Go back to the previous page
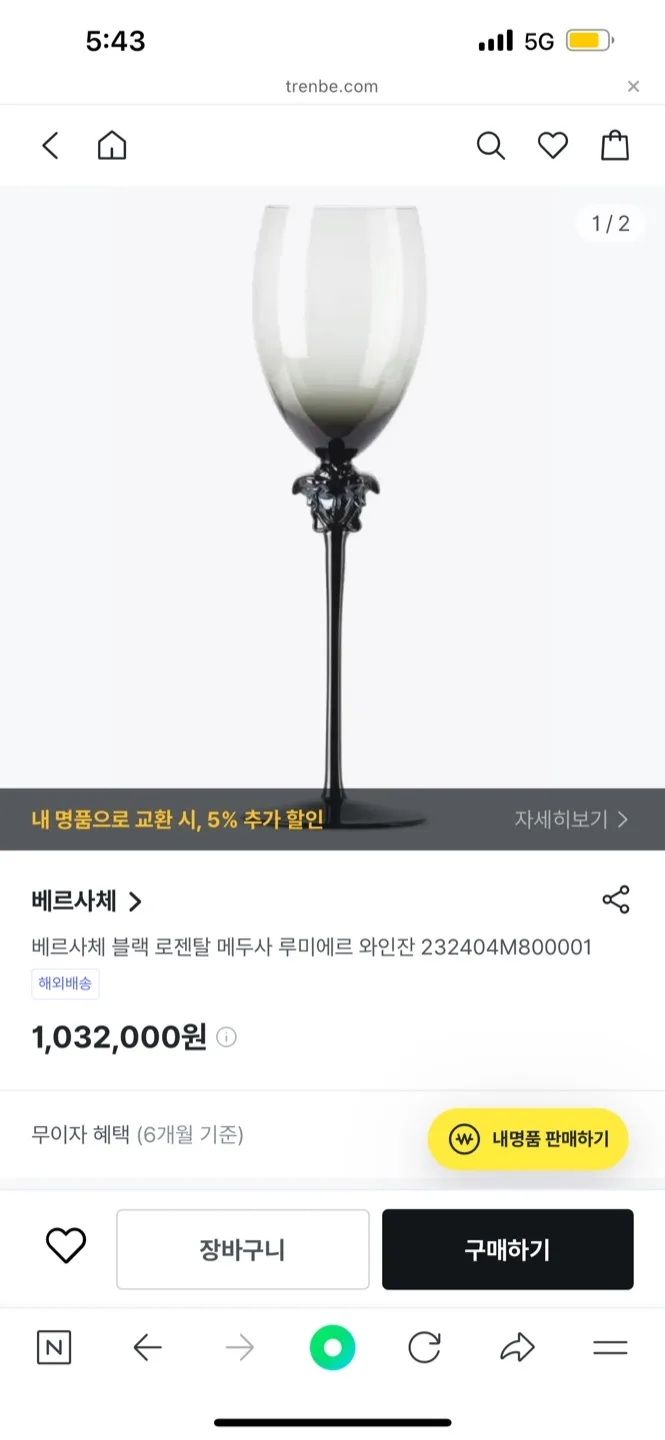 50,146
